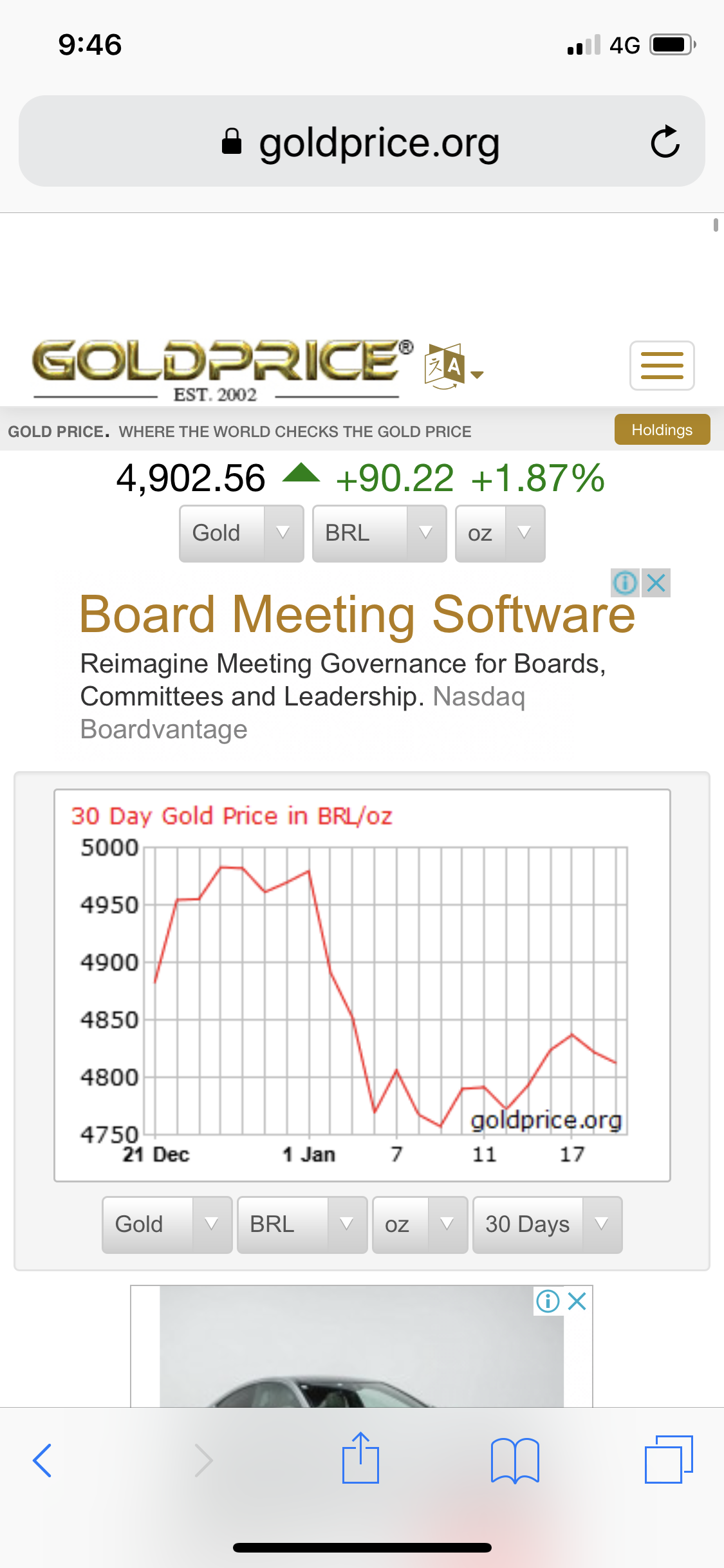
Task: Open the ad info icon on Board Meeting ad
Action: (626, 583)
